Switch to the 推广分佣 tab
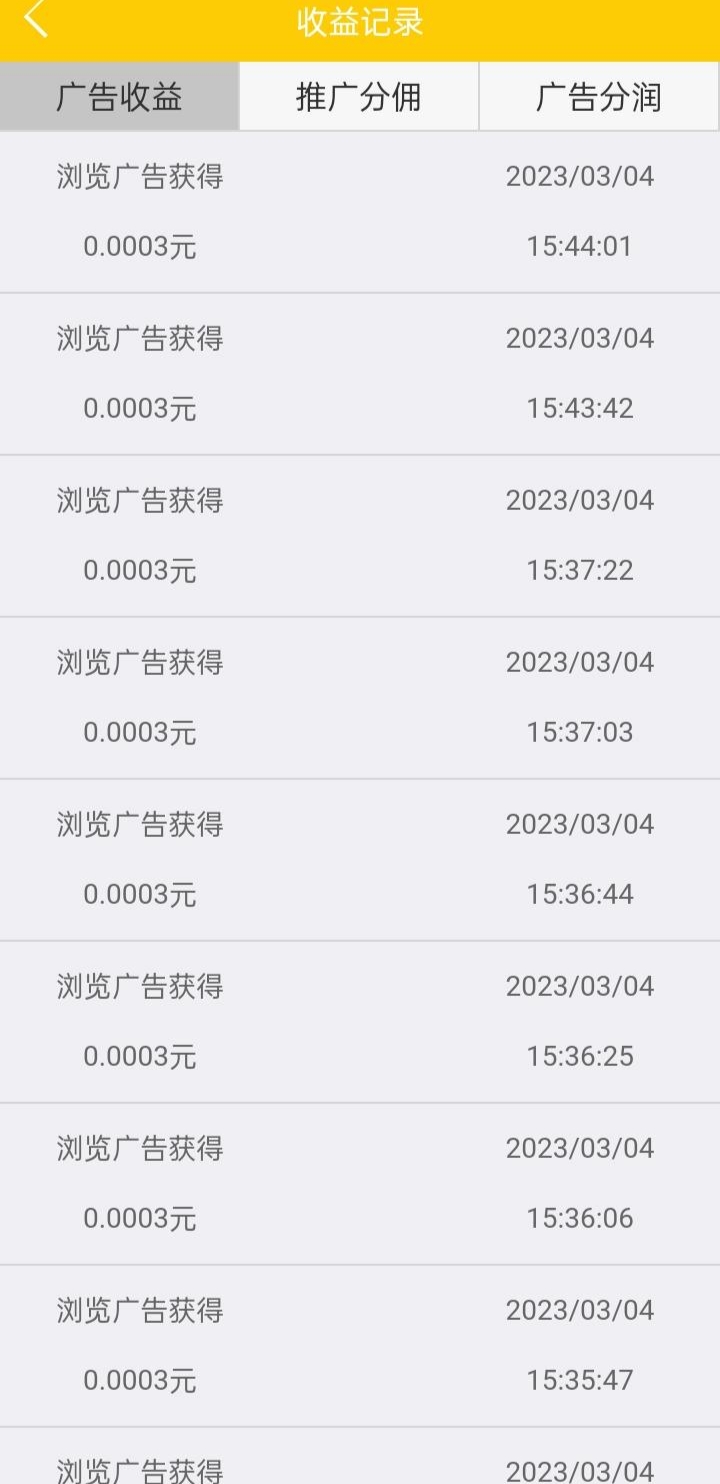720x1484 pixels. click(x=357, y=95)
